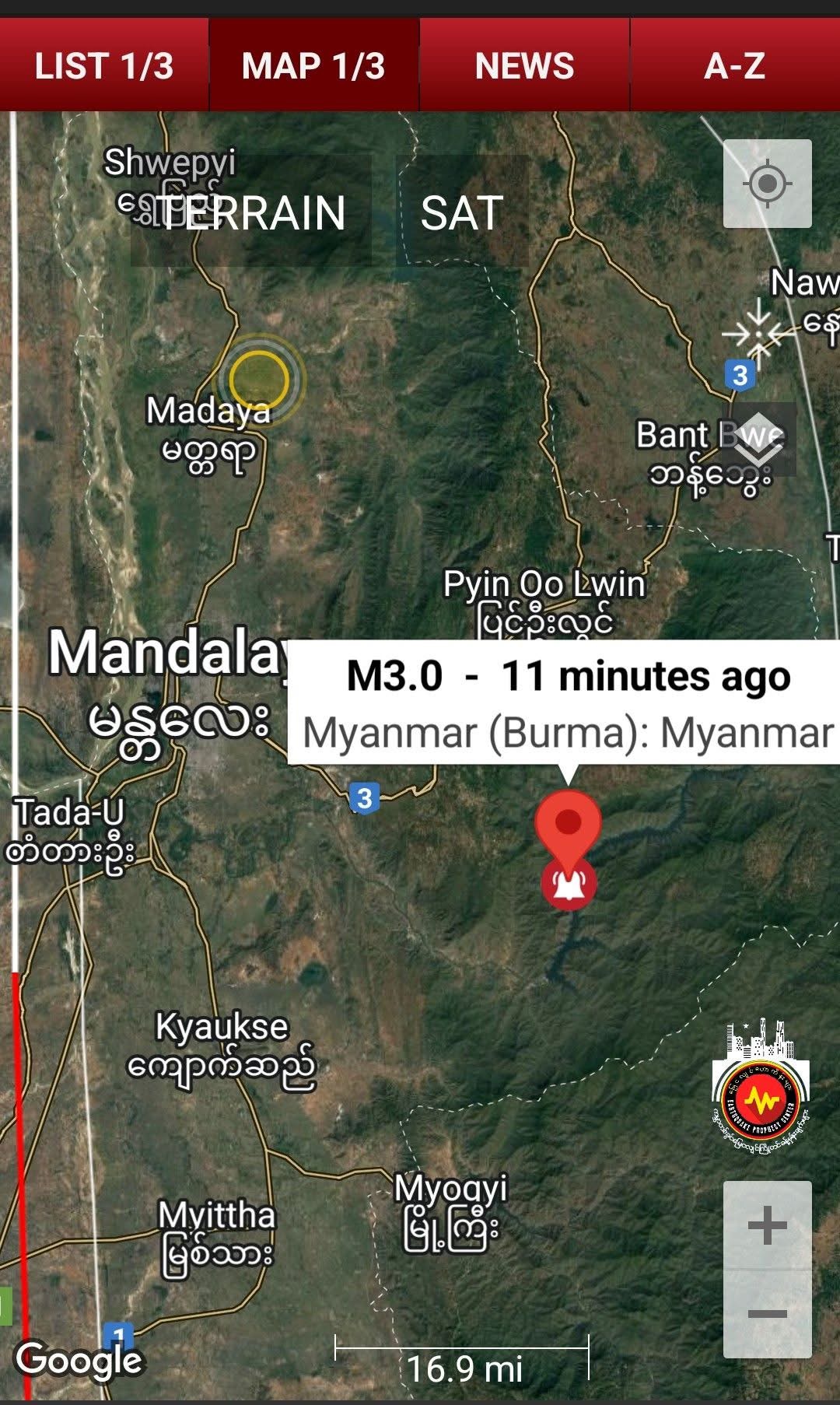Viewport: 840px width, 1405px height.
Task: Select the MAP 1/3 tab
Action: tap(313, 65)
